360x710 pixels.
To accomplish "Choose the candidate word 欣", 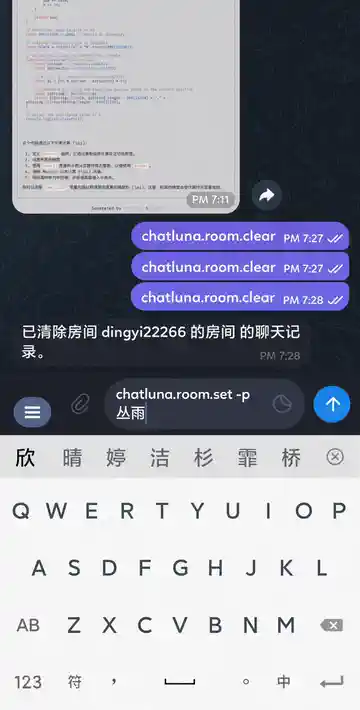I will point(25,458).
